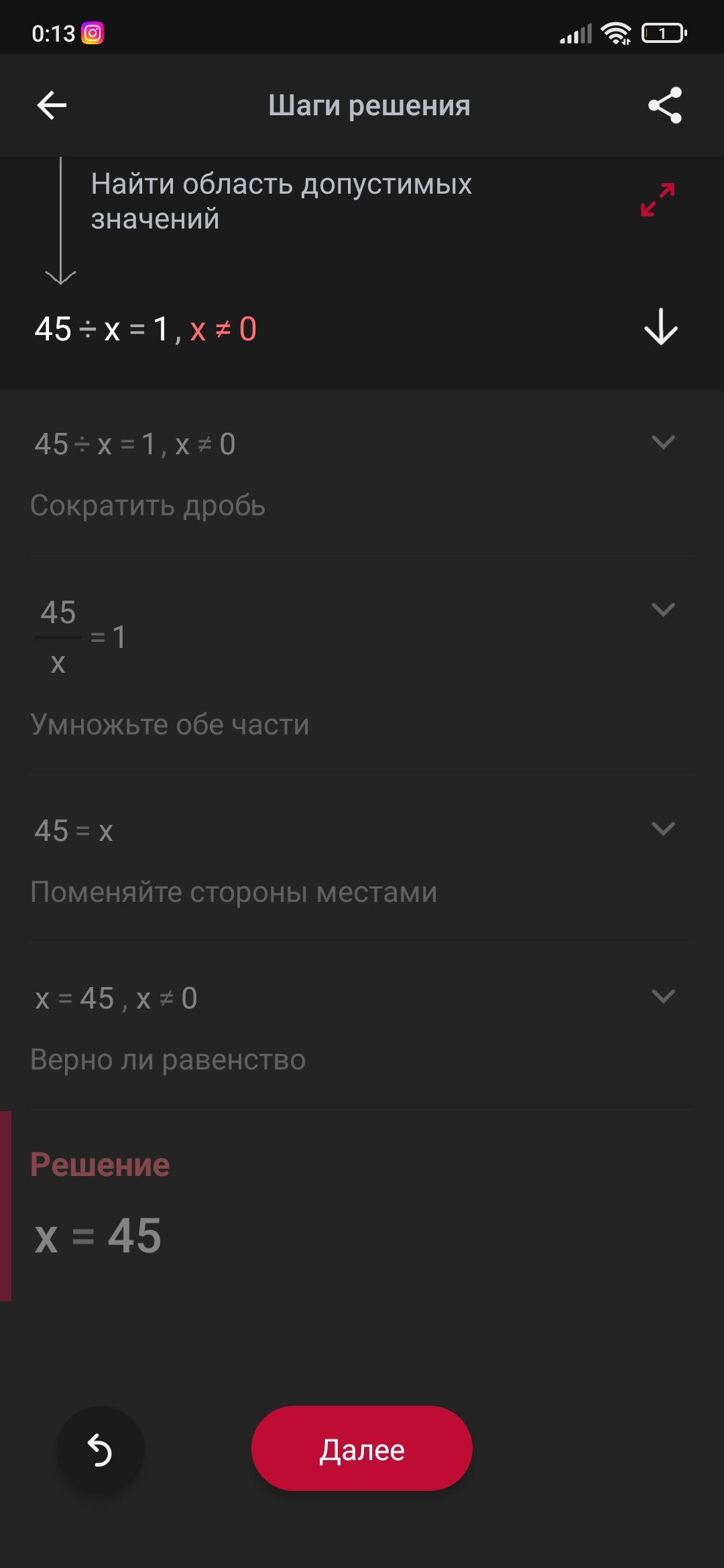Expand the "Поменяйте стороны местами" step
The image size is (724, 1568).
tap(662, 830)
